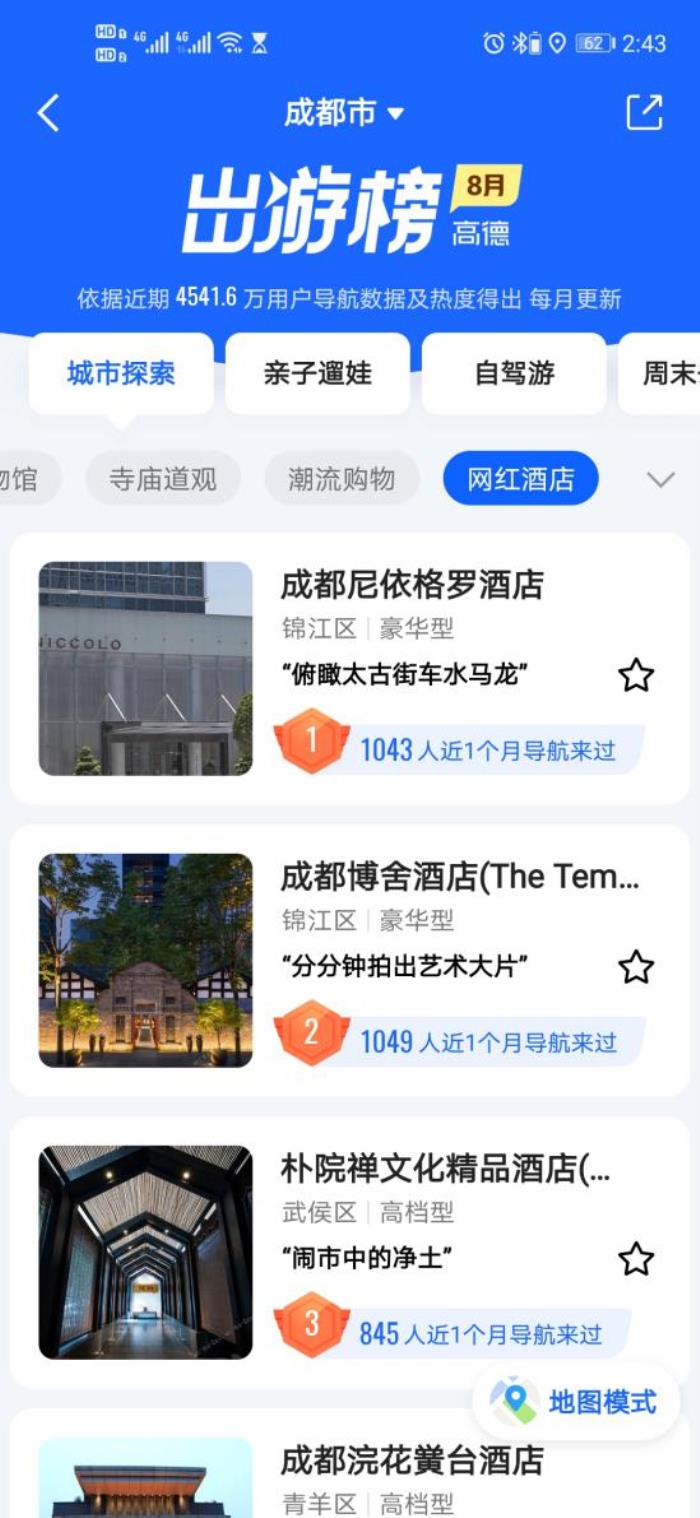Image resolution: width=700 pixels, height=1518 pixels.
Task: Select the 潮流购物 filter chip
Action: point(341,479)
